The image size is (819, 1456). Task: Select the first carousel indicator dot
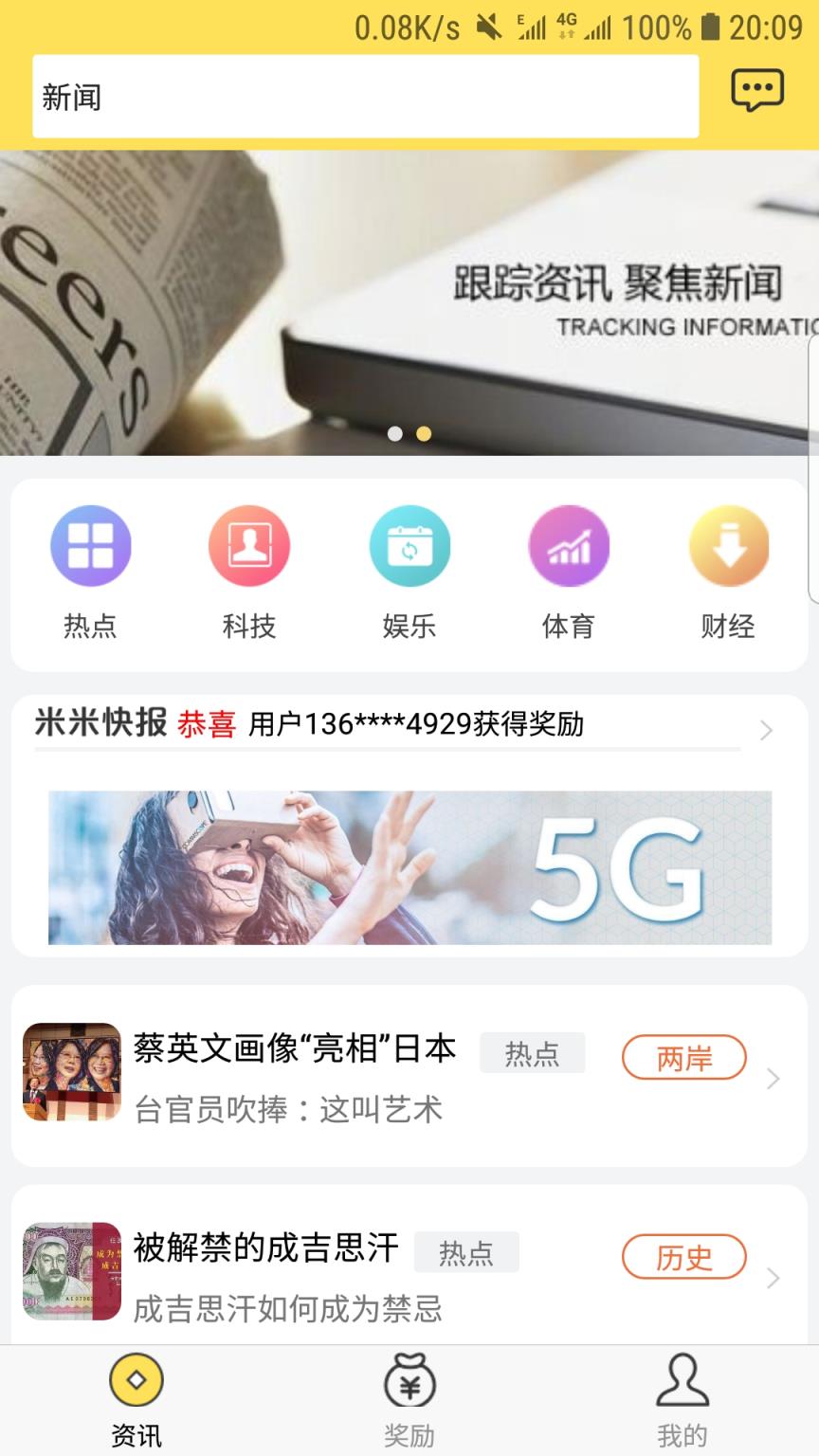396,434
